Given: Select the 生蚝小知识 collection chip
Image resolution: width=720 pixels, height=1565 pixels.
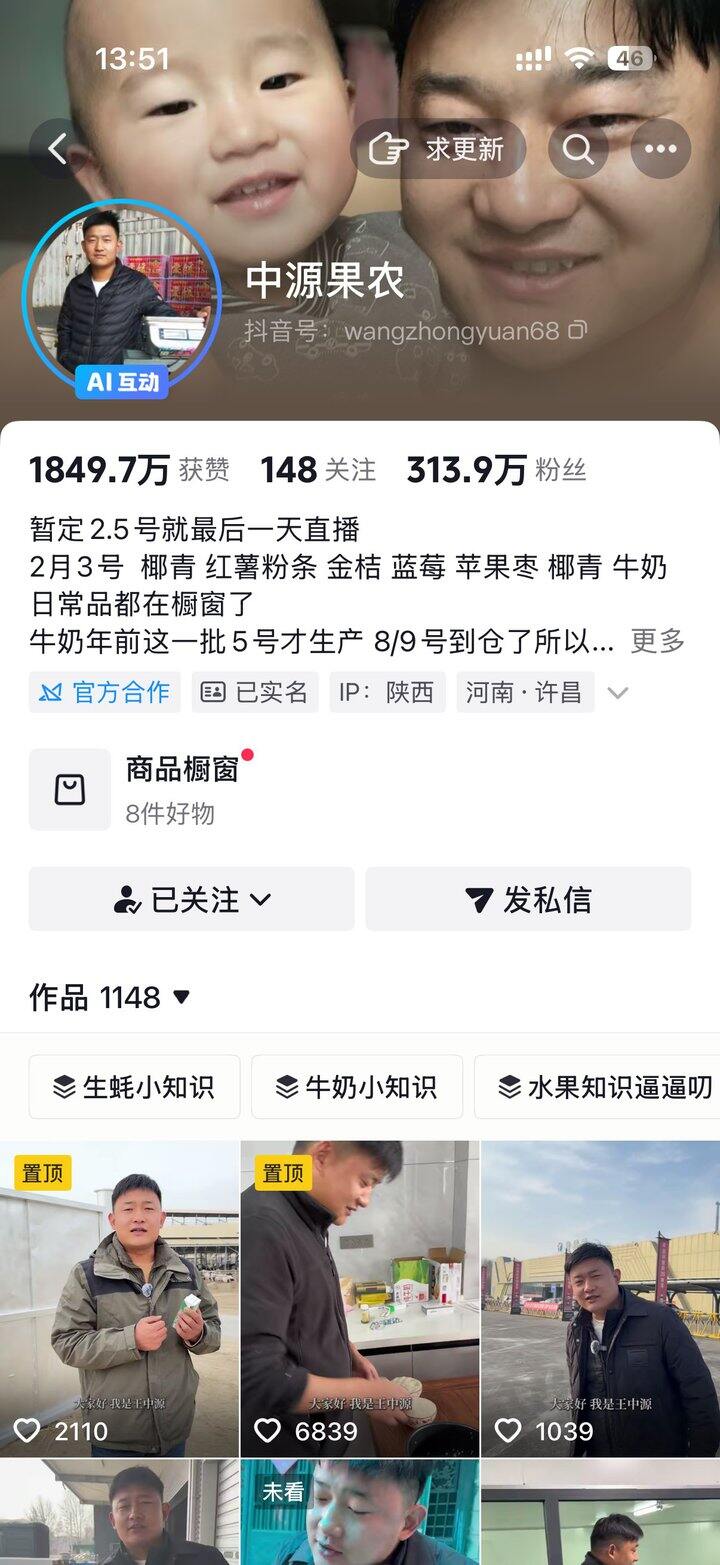Looking at the screenshot, I should pos(134,1087).
